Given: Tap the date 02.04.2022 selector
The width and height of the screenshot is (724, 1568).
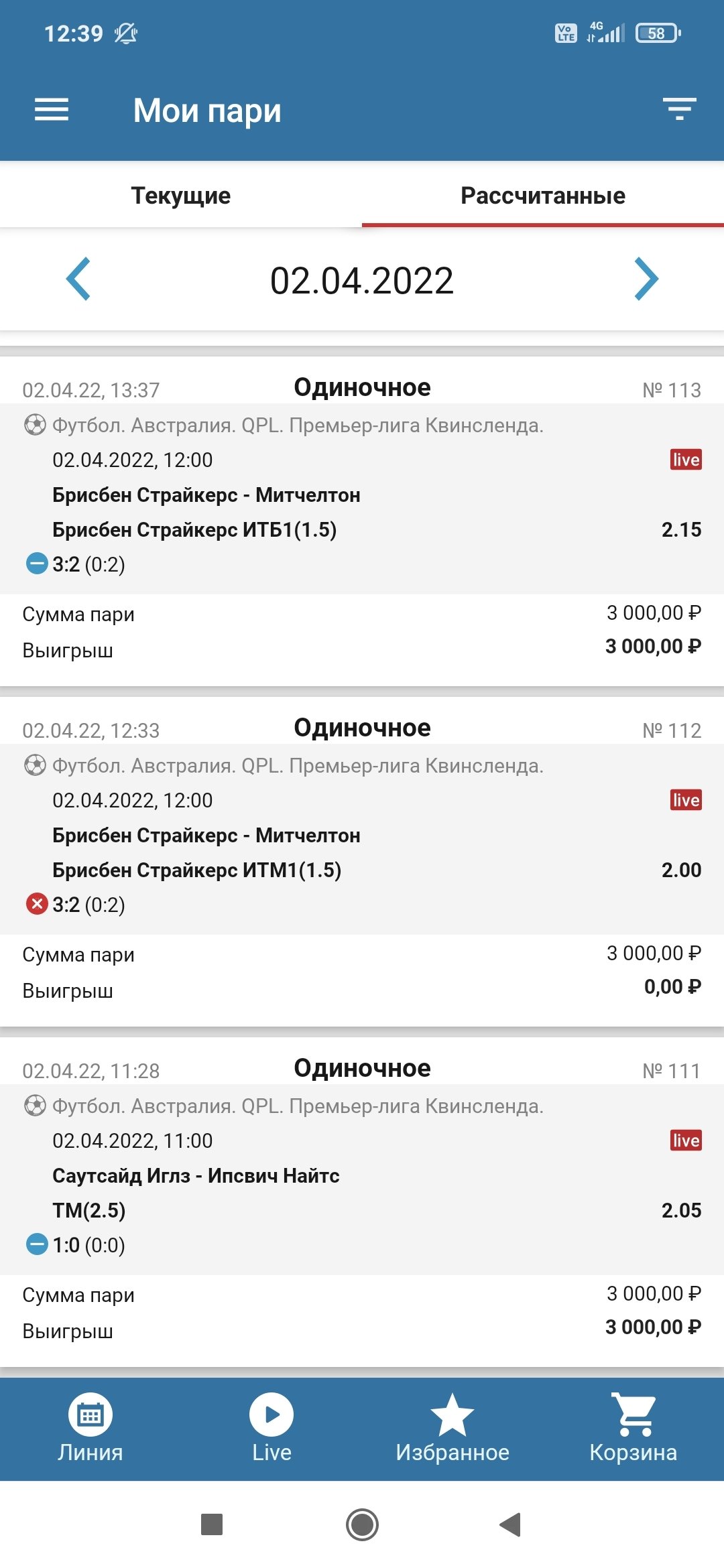Looking at the screenshot, I should [362, 281].
